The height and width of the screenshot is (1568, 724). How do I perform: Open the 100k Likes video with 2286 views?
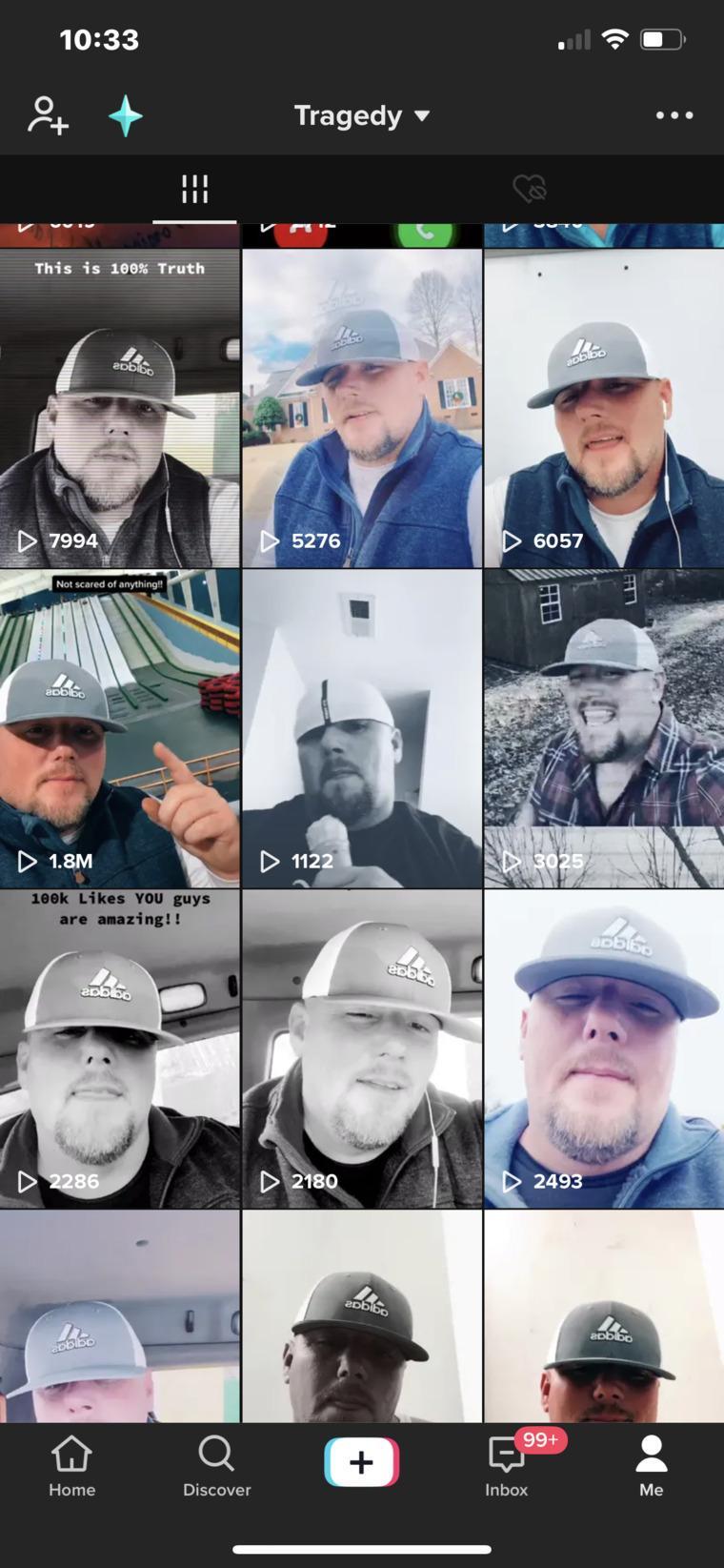[119, 1049]
